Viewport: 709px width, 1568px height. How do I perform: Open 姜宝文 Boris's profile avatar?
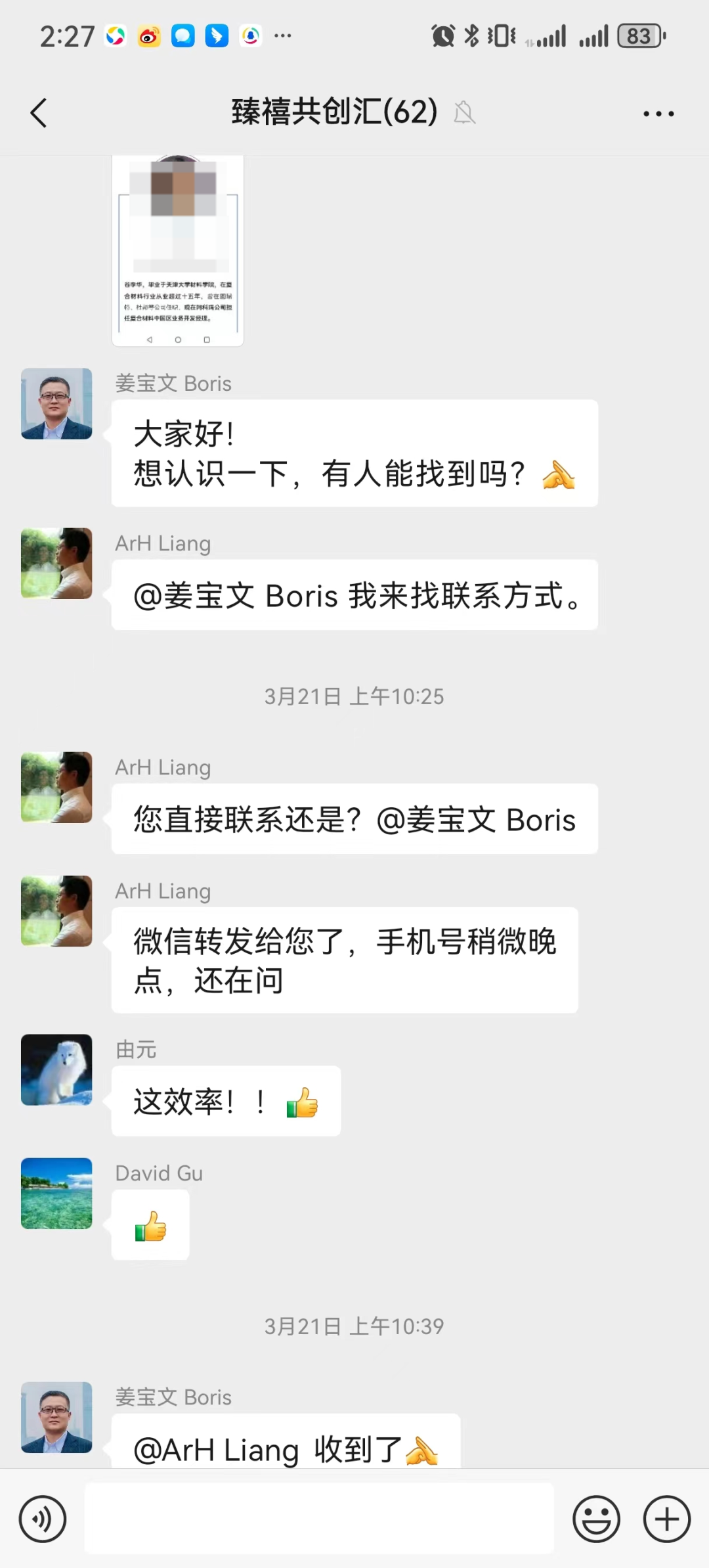coord(56,403)
